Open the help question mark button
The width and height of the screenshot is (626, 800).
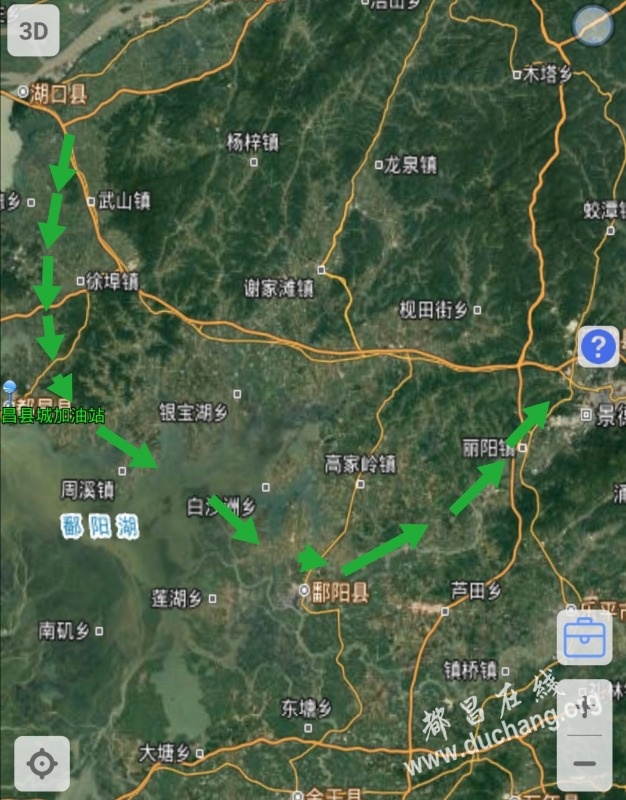tap(598, 347)
